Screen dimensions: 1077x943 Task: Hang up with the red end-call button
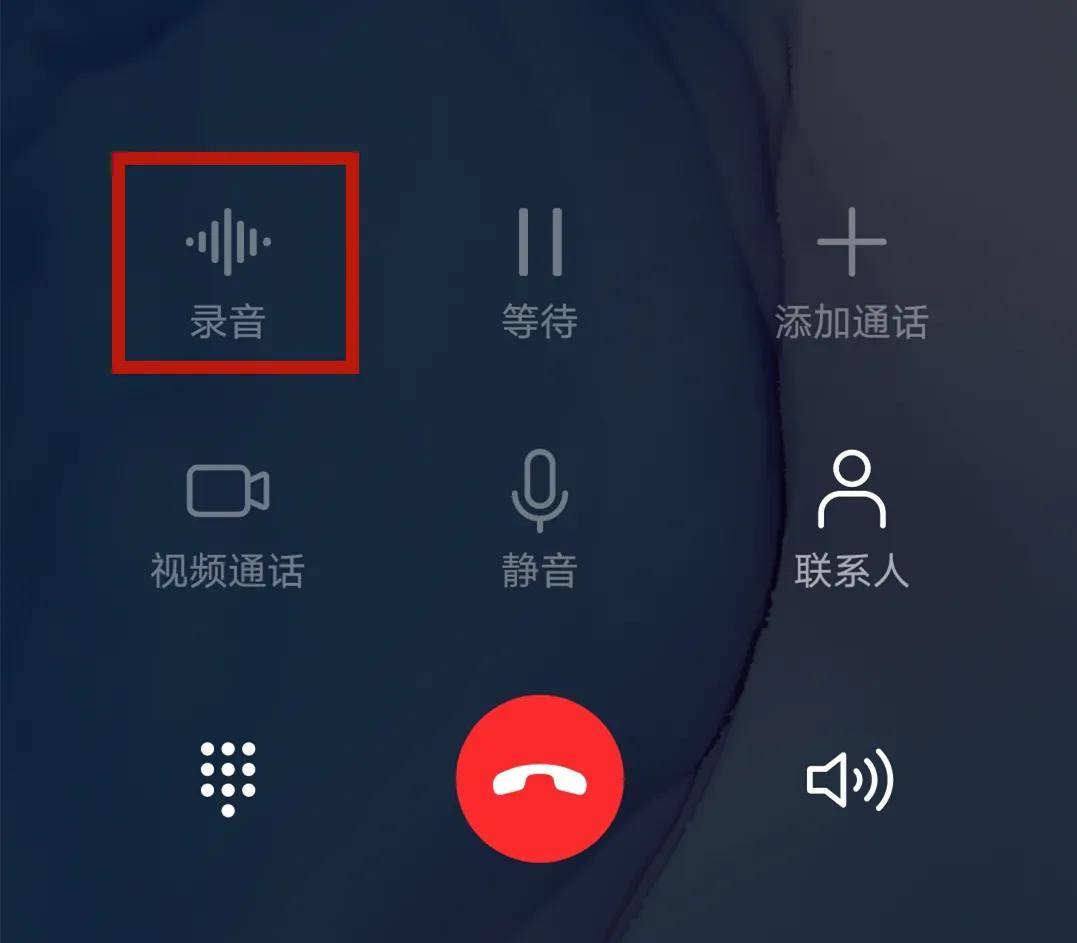tap(539, 779)
